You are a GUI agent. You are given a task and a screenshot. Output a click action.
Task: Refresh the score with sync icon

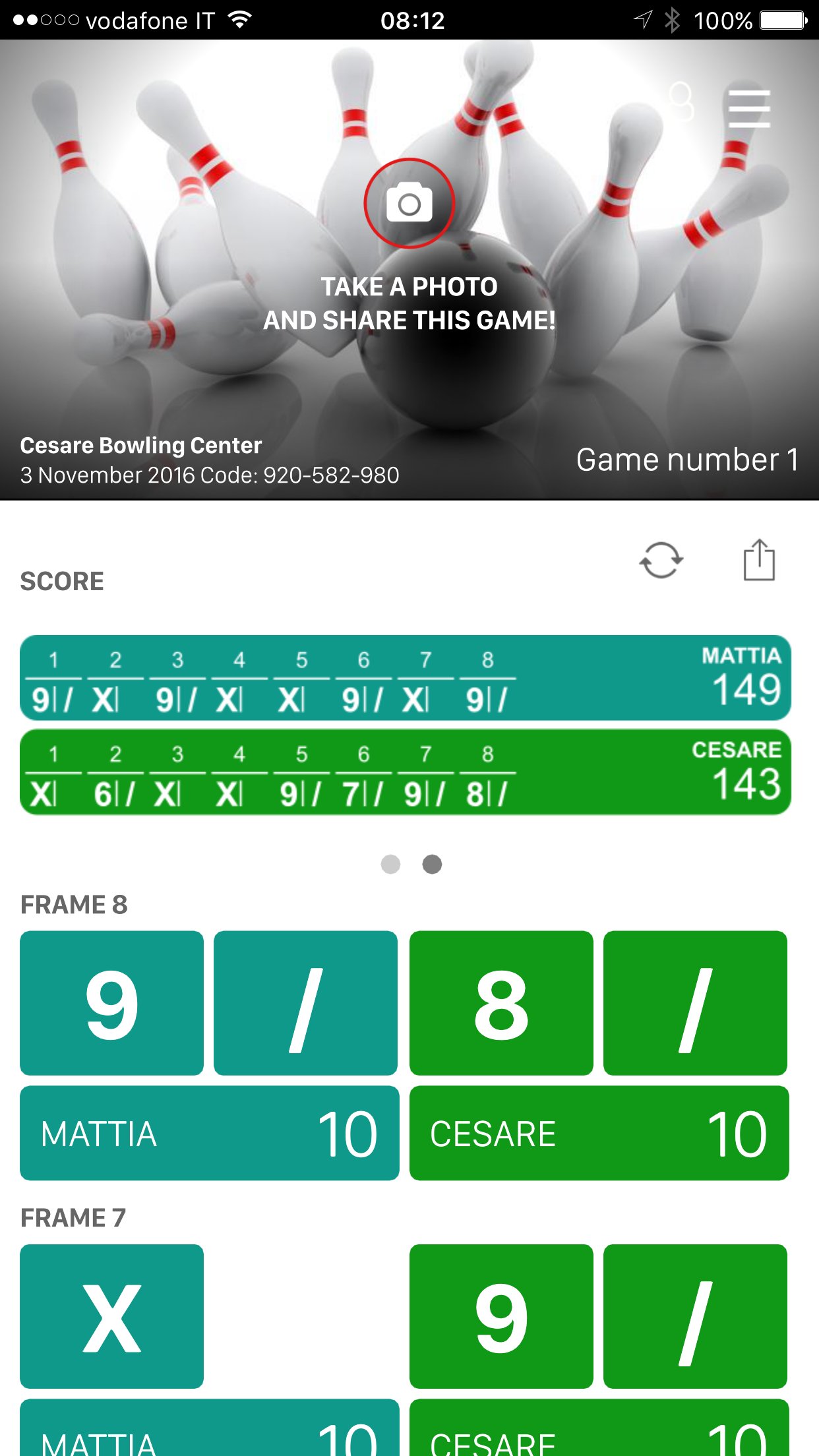[x=661, y=561]
